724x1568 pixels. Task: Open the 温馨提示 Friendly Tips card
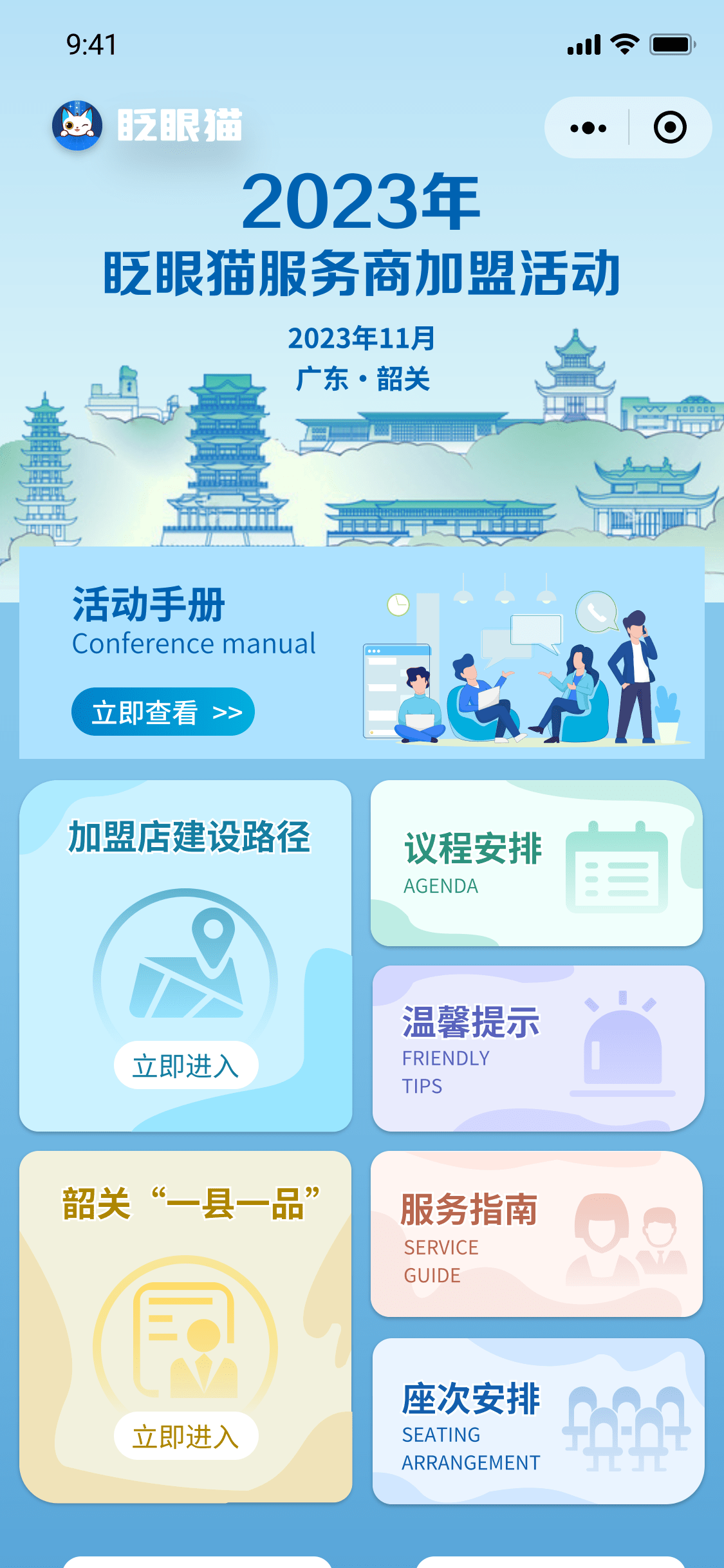[x=537, y=1048]
